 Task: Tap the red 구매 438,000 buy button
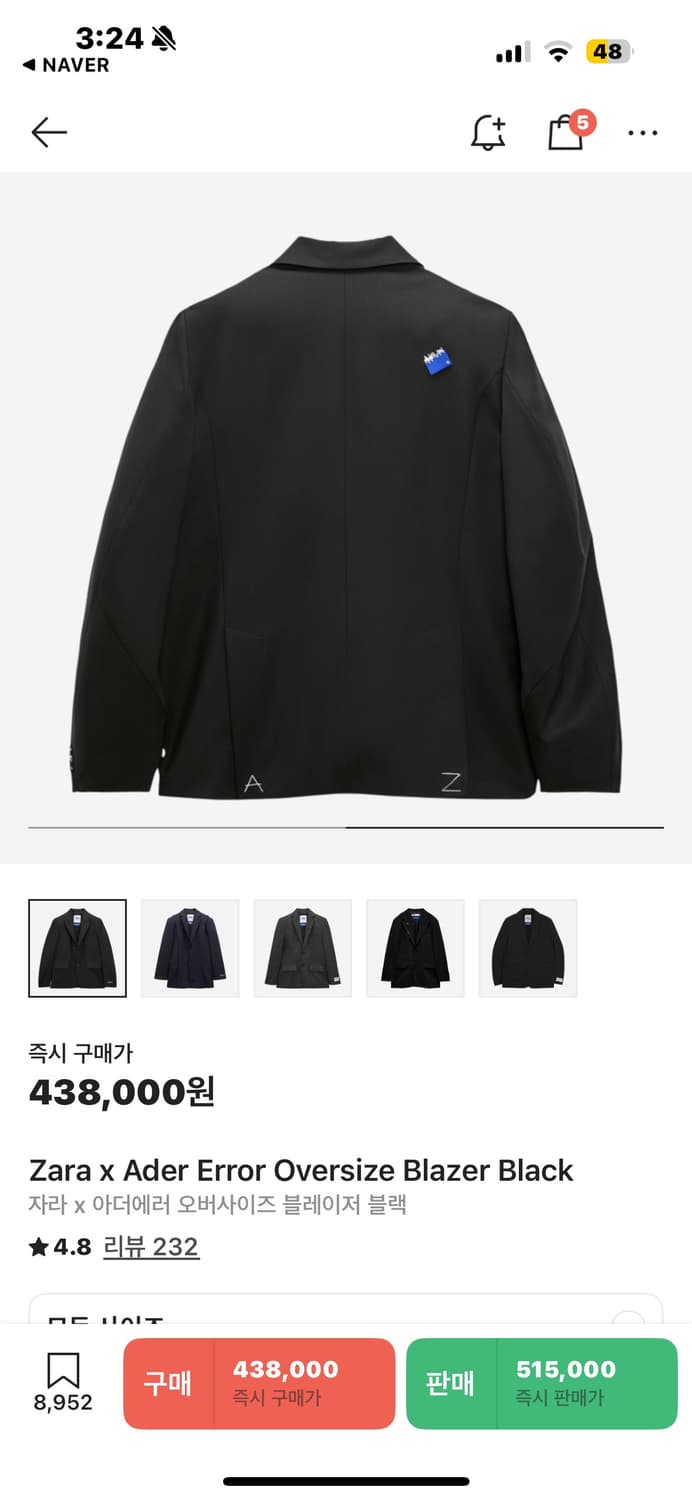[259, 1383]
